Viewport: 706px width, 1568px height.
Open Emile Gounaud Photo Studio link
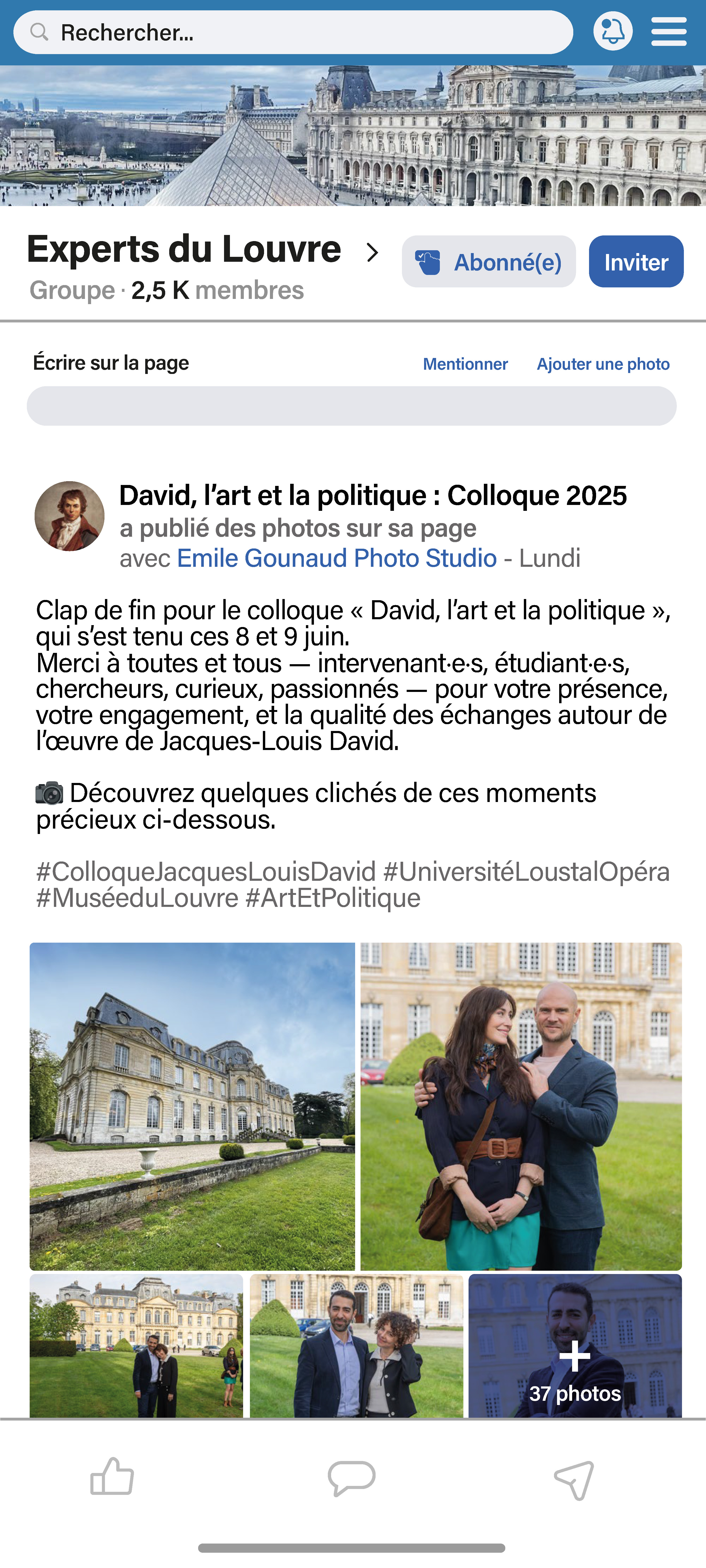click(336, 558)
